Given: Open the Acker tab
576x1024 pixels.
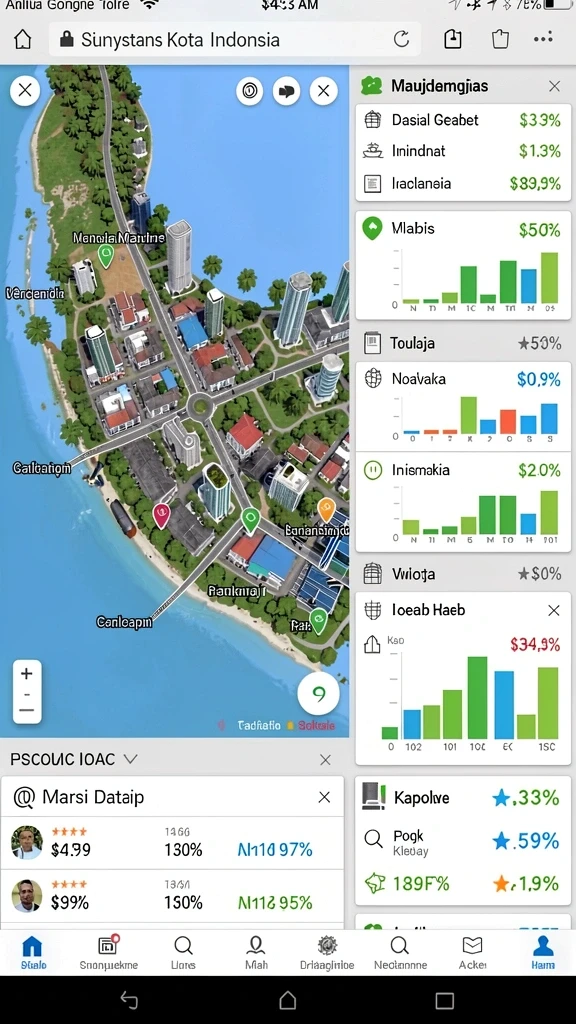Looking at the screenshot, I should click(x=472, y=953).
